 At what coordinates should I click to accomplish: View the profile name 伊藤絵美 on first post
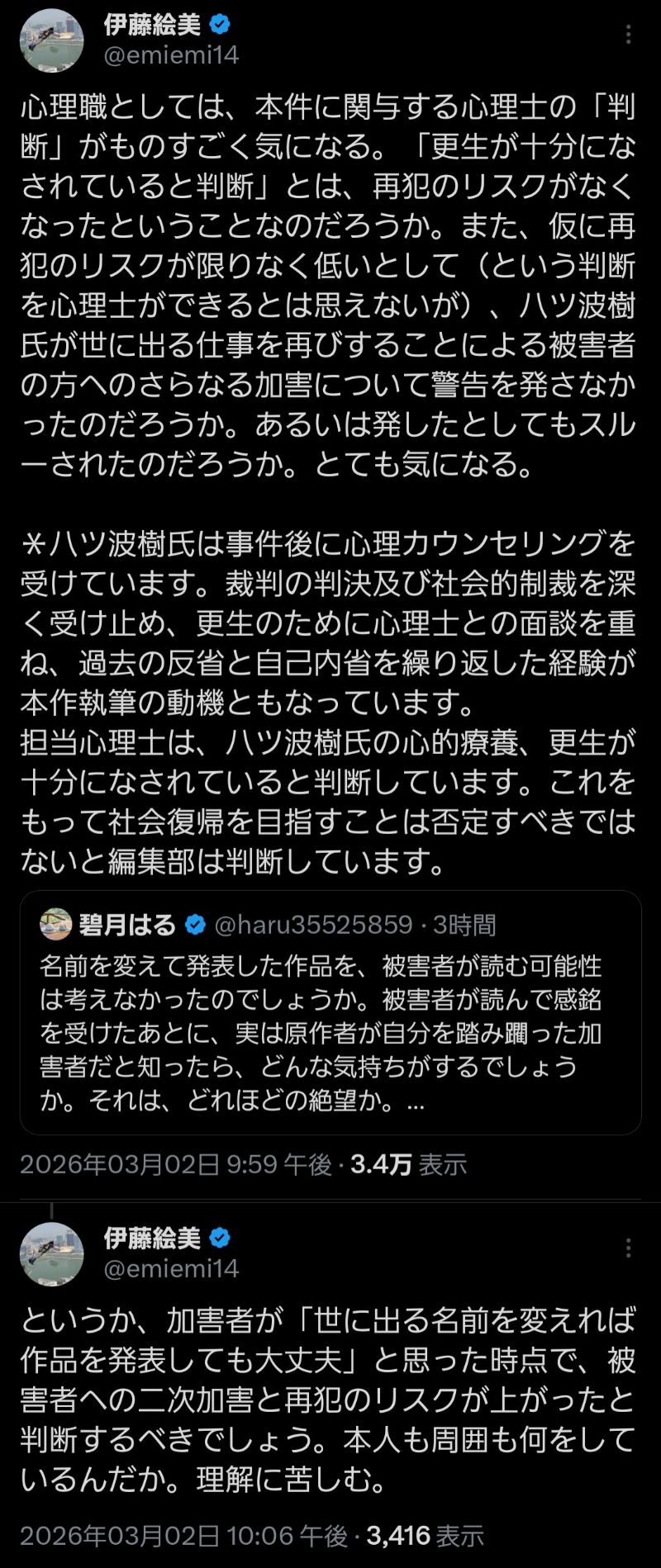tap(153, 26)
